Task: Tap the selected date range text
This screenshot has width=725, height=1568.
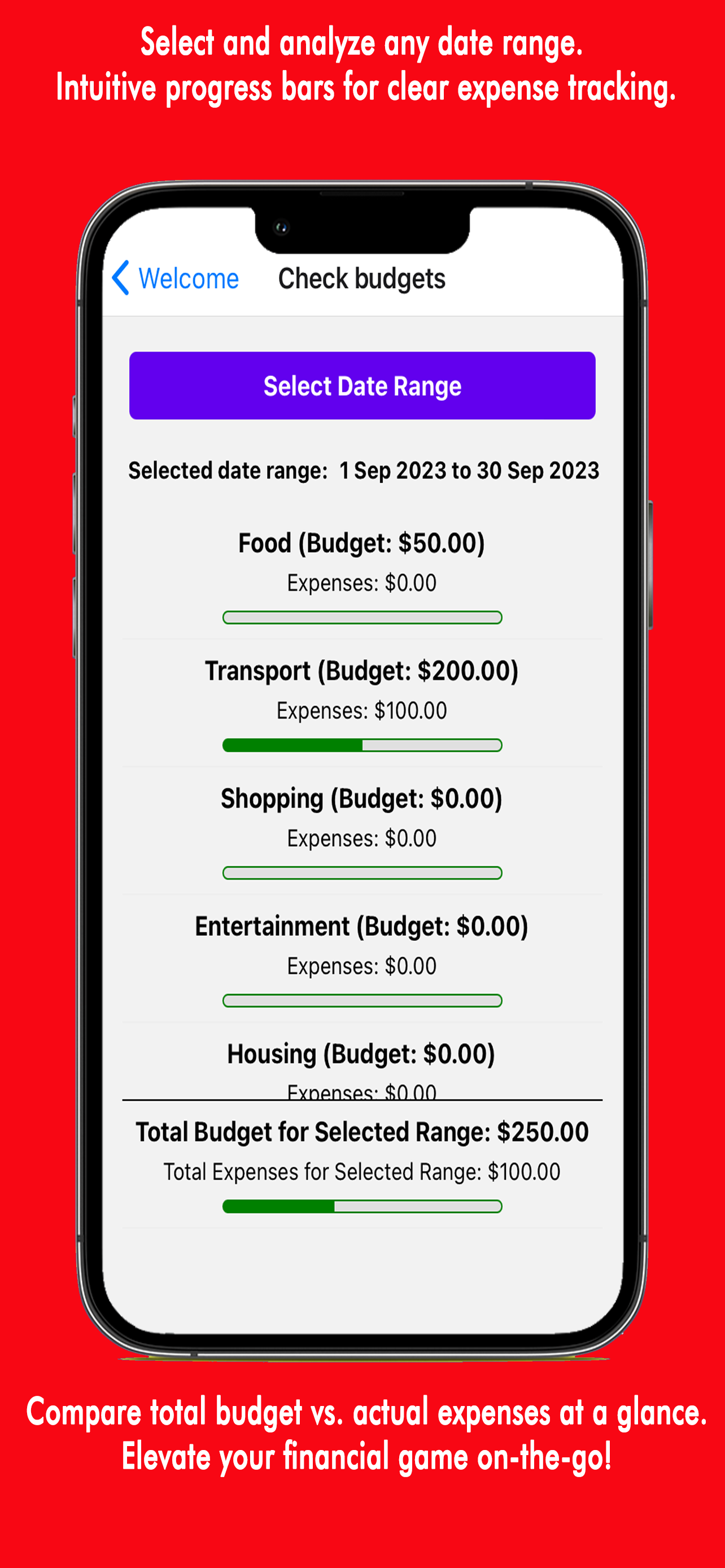Action: (364, 471)
